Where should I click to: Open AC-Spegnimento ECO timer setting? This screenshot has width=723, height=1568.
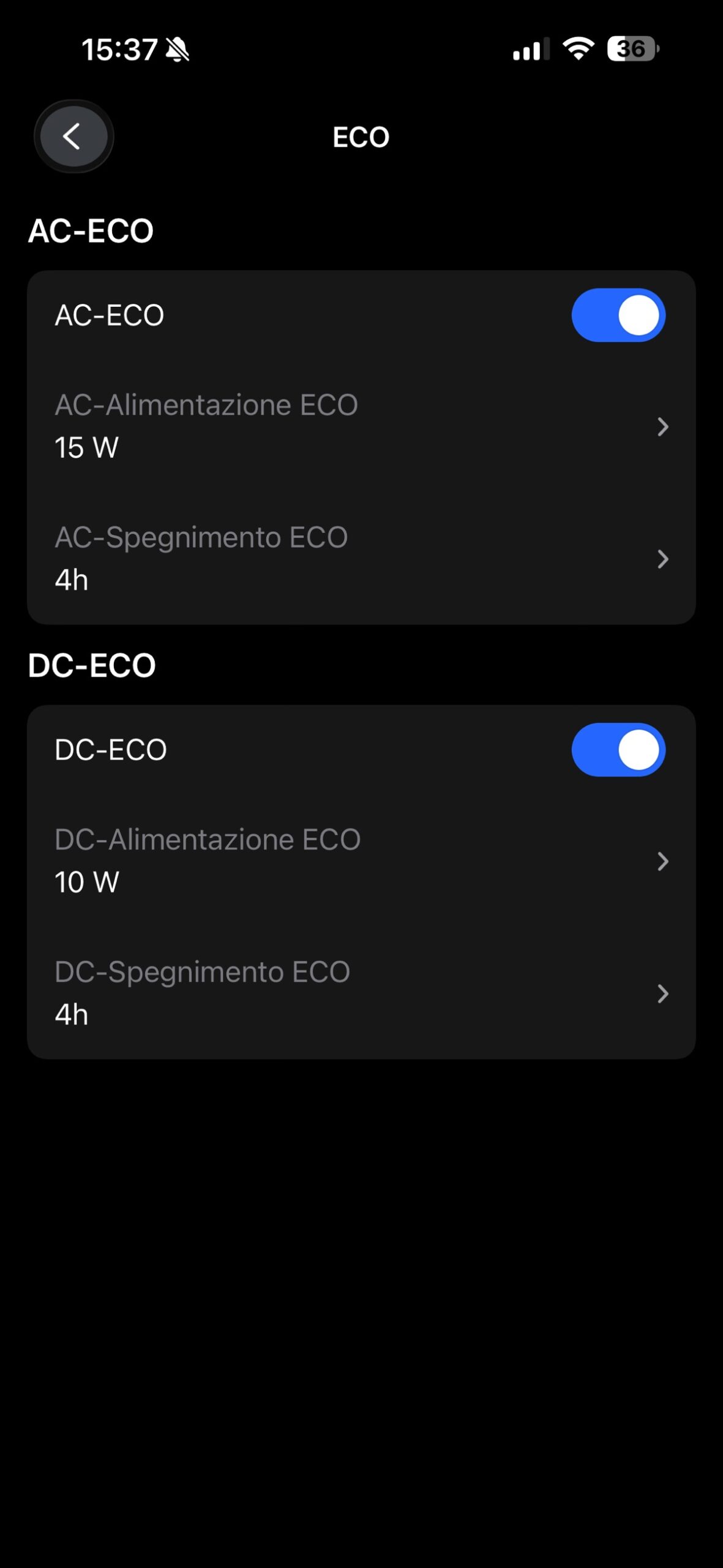point(361,559)
